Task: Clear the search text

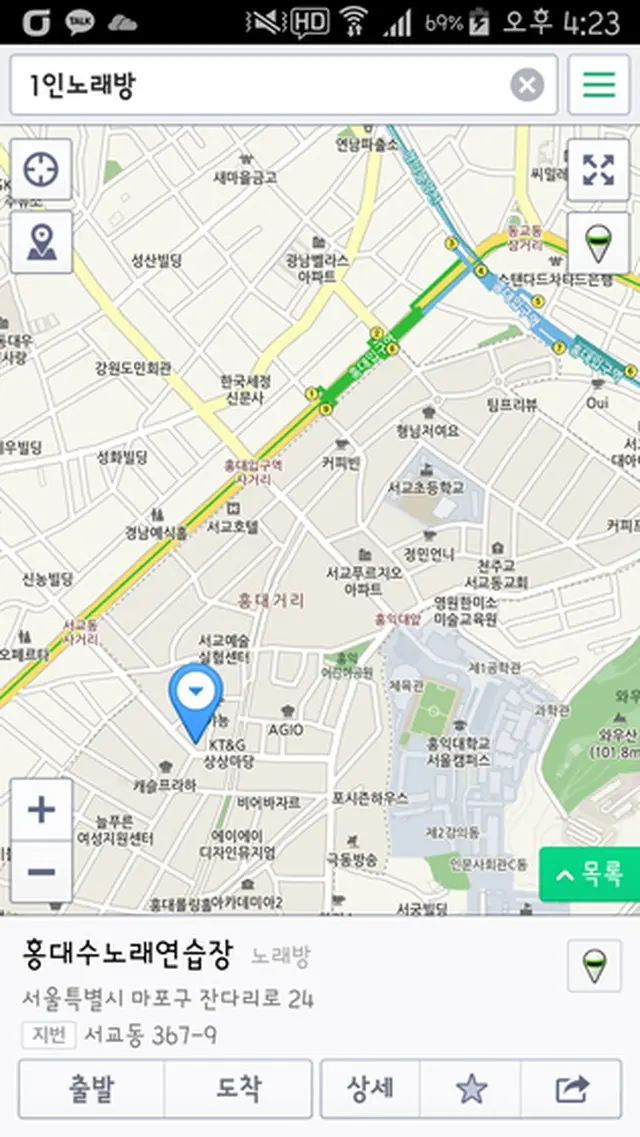Action: [x=527, y=85]
